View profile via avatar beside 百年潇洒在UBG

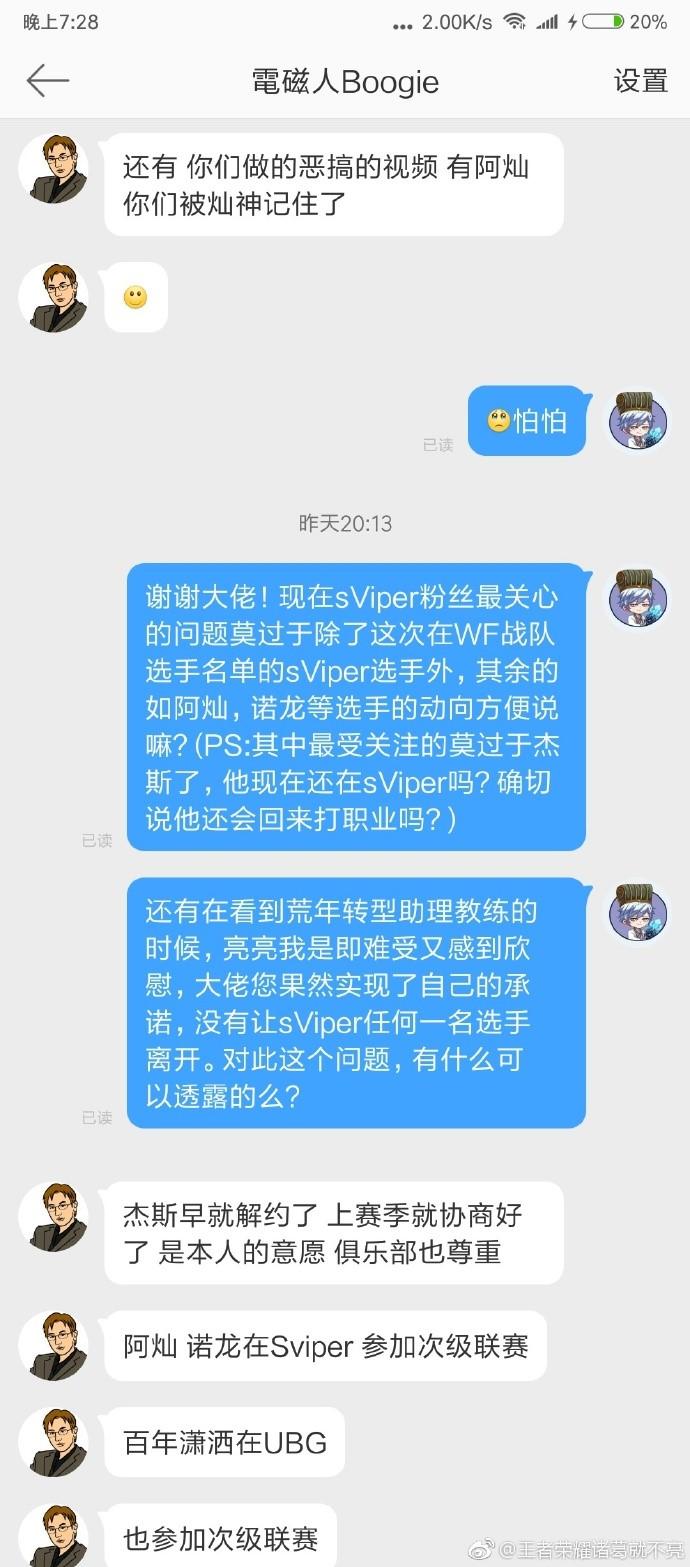tap(53, 1441)
